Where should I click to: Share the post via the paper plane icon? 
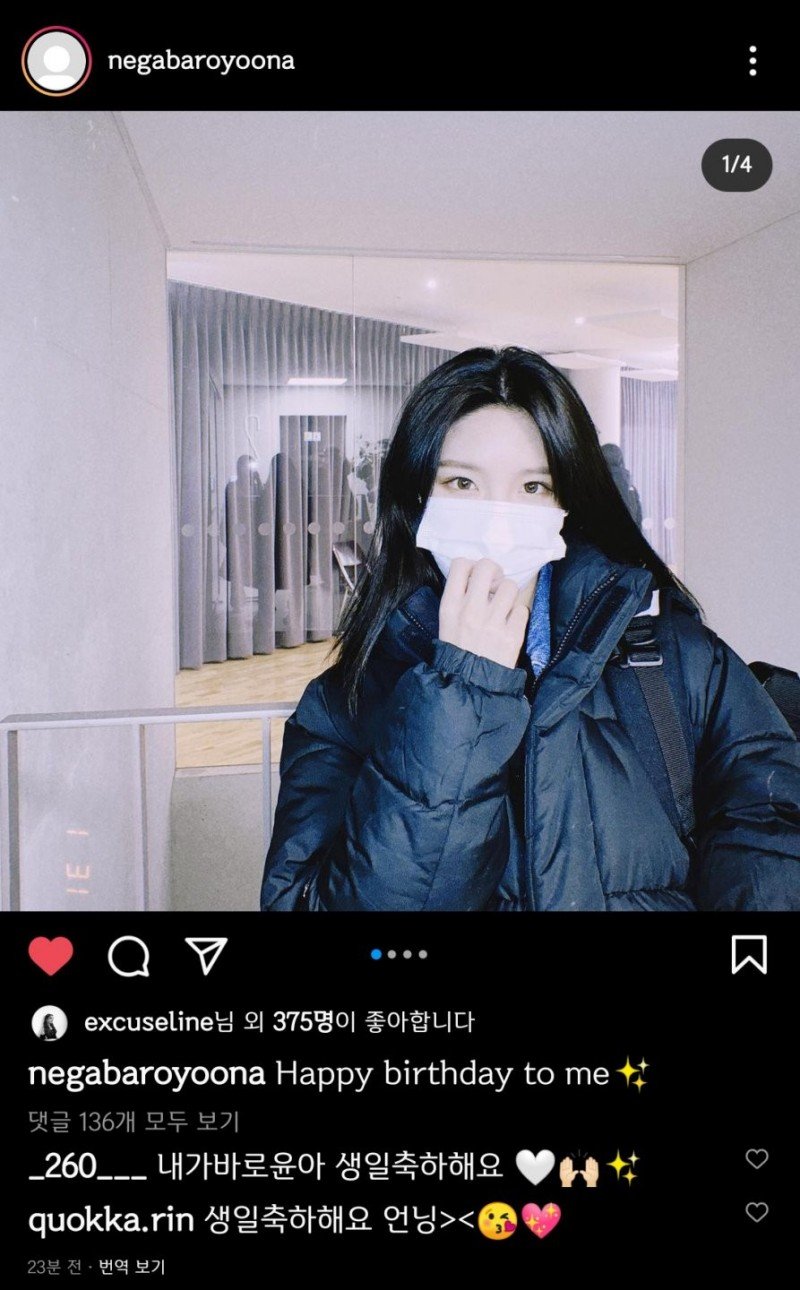click(x=207, y=956)
